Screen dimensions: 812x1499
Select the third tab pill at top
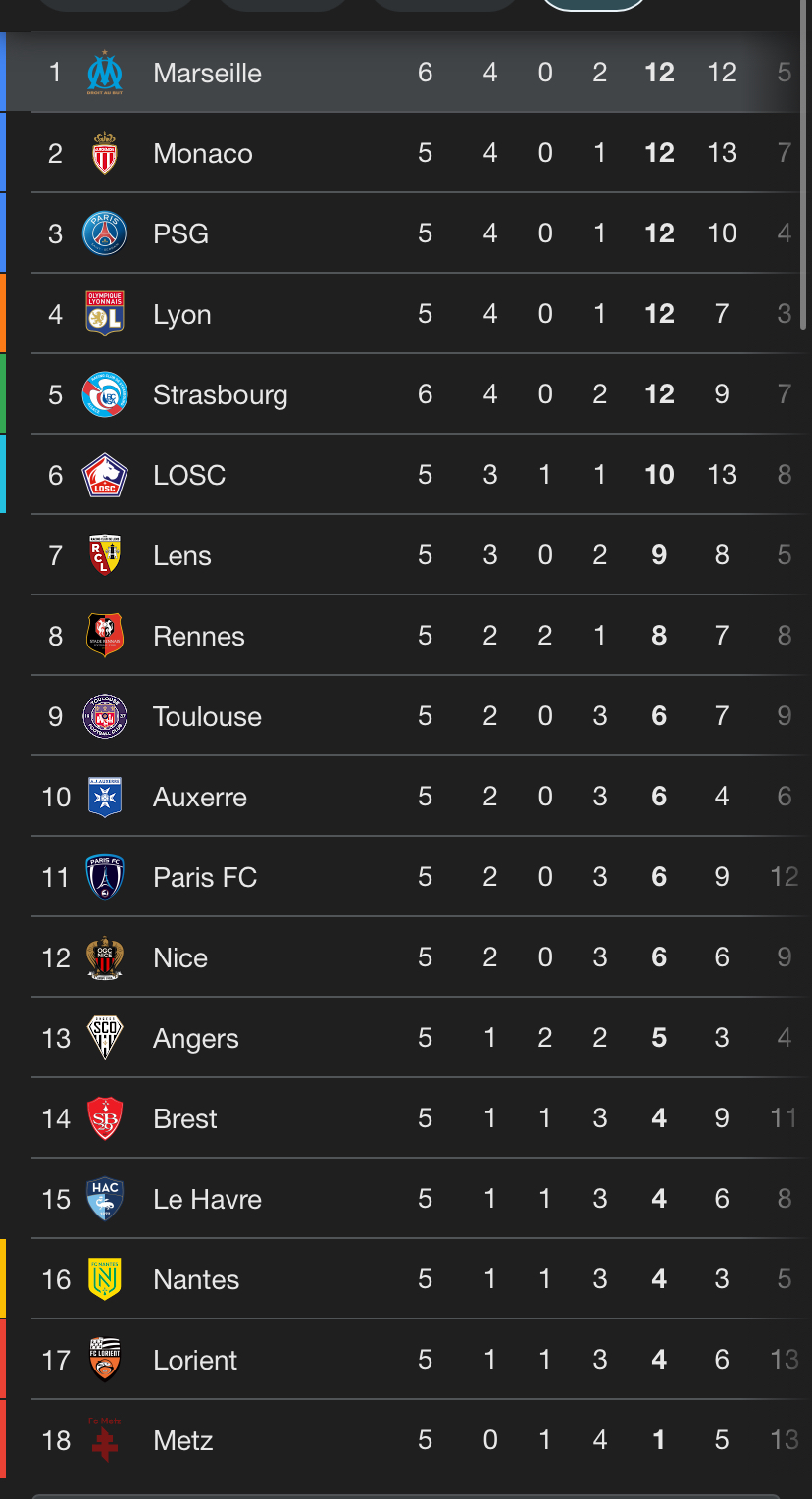[x=444, y=5]
